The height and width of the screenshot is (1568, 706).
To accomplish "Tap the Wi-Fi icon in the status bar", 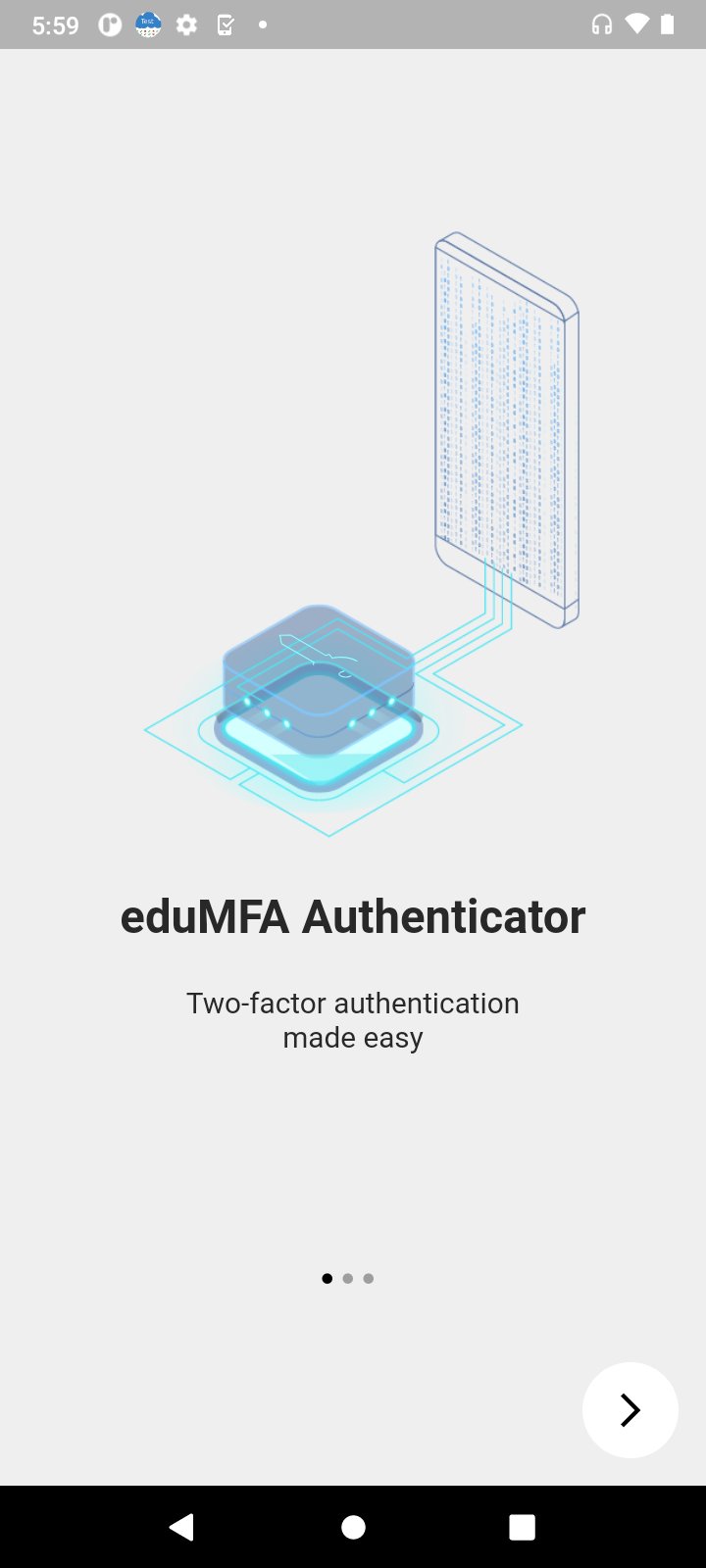I will (x=638, y=24).
